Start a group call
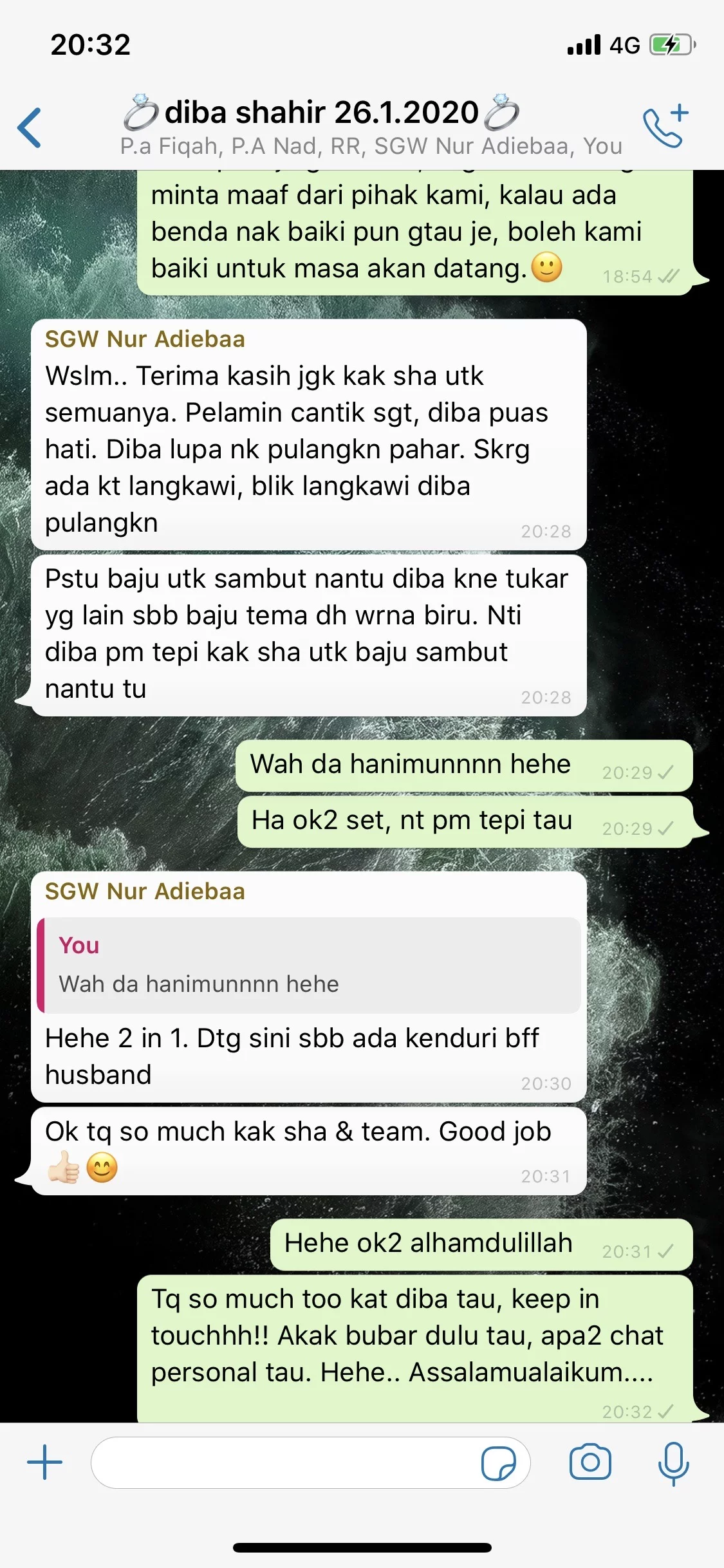Viewport: 724px width, 1568px height. (665, 126)
